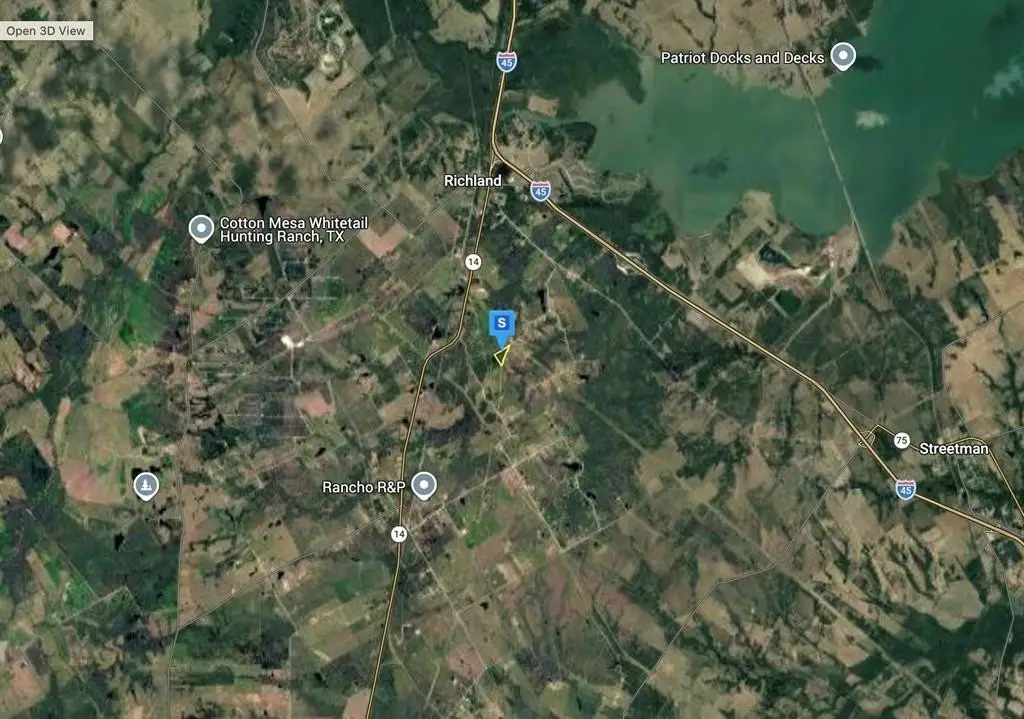This screenshot has width=1024, height=719.
Task: Open Cotton Mesa Whitetail Hunting Ranch pin
Action: click(201, 229)
